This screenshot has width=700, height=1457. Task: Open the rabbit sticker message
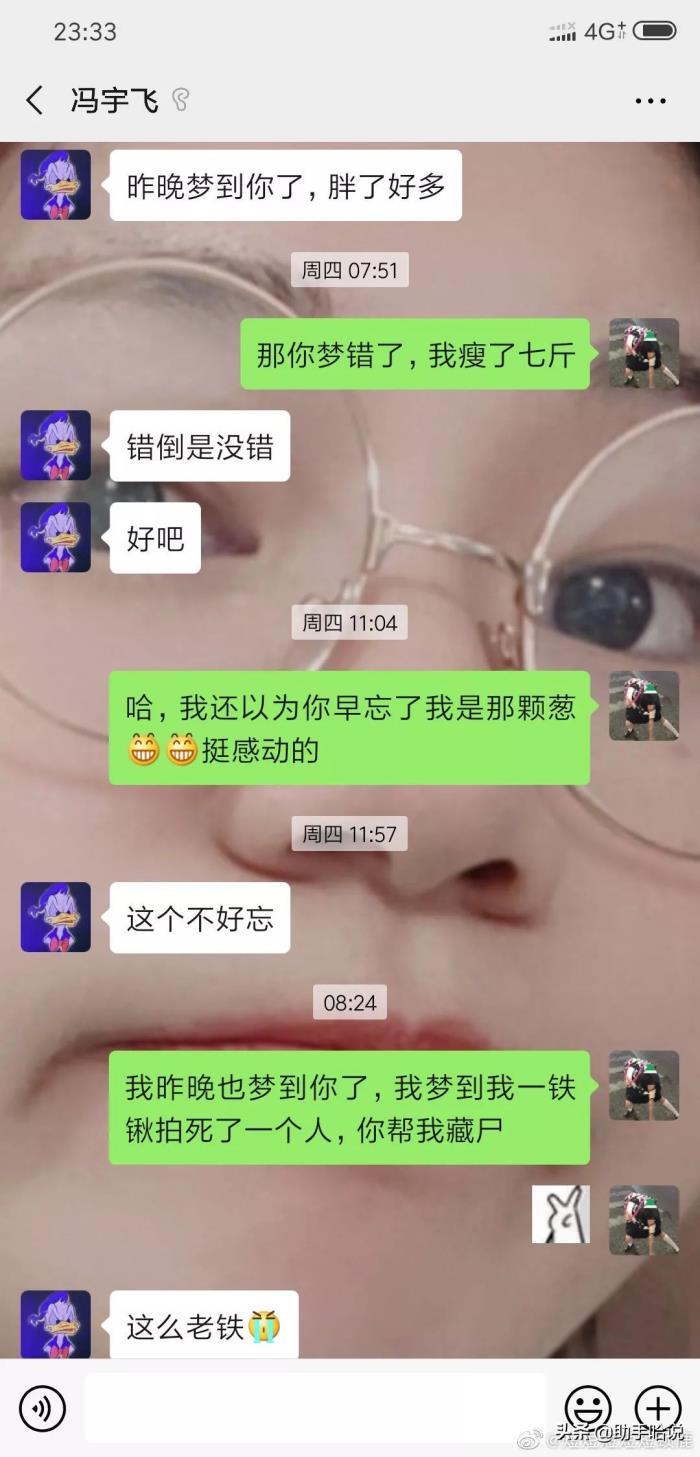click(x=560, y=1215)
